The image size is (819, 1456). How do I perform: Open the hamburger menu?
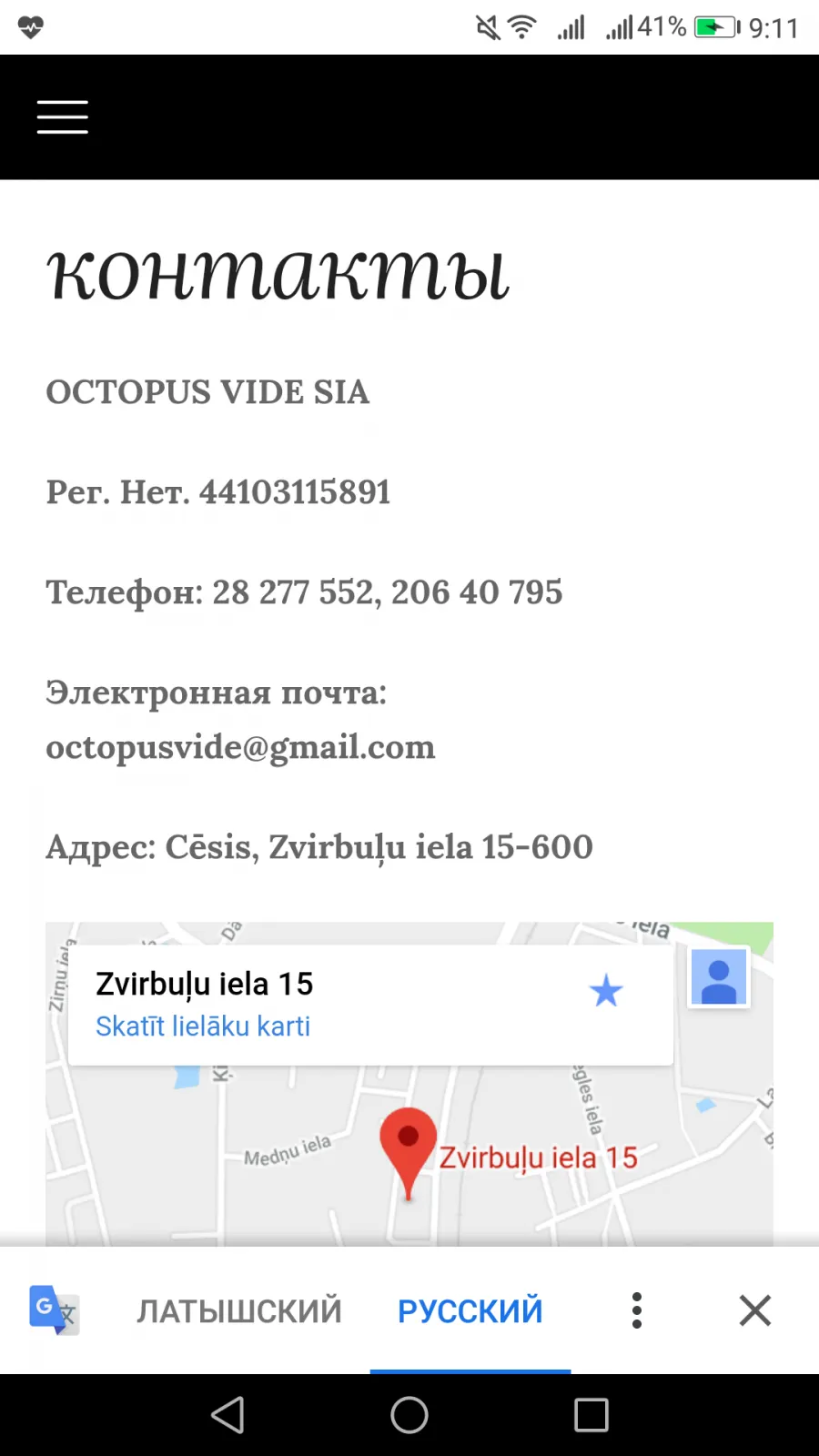63,117
